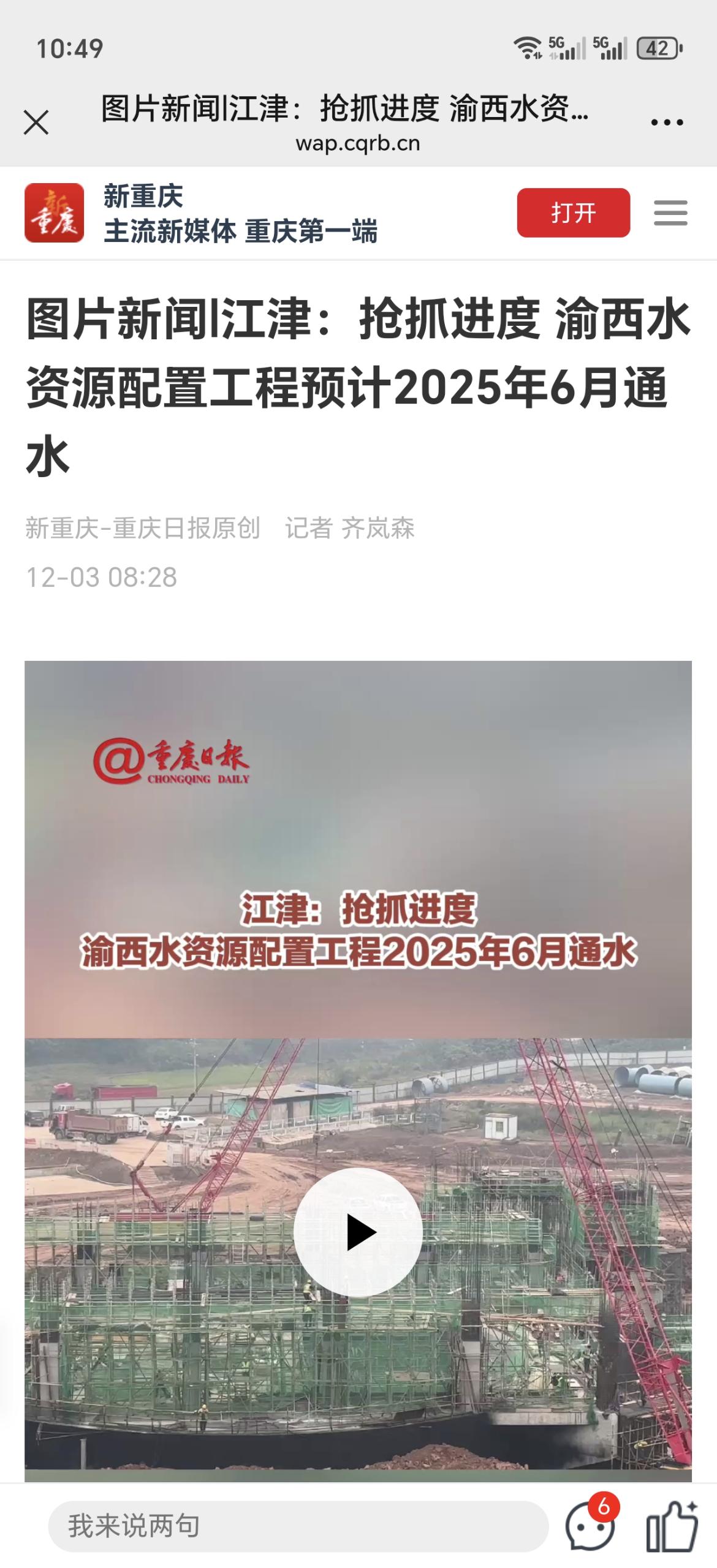Viewport: 717px width, 1568px height.
Task: Like this article with thumbs-up
Action: pyautogui.click(x=672, y=1526)
